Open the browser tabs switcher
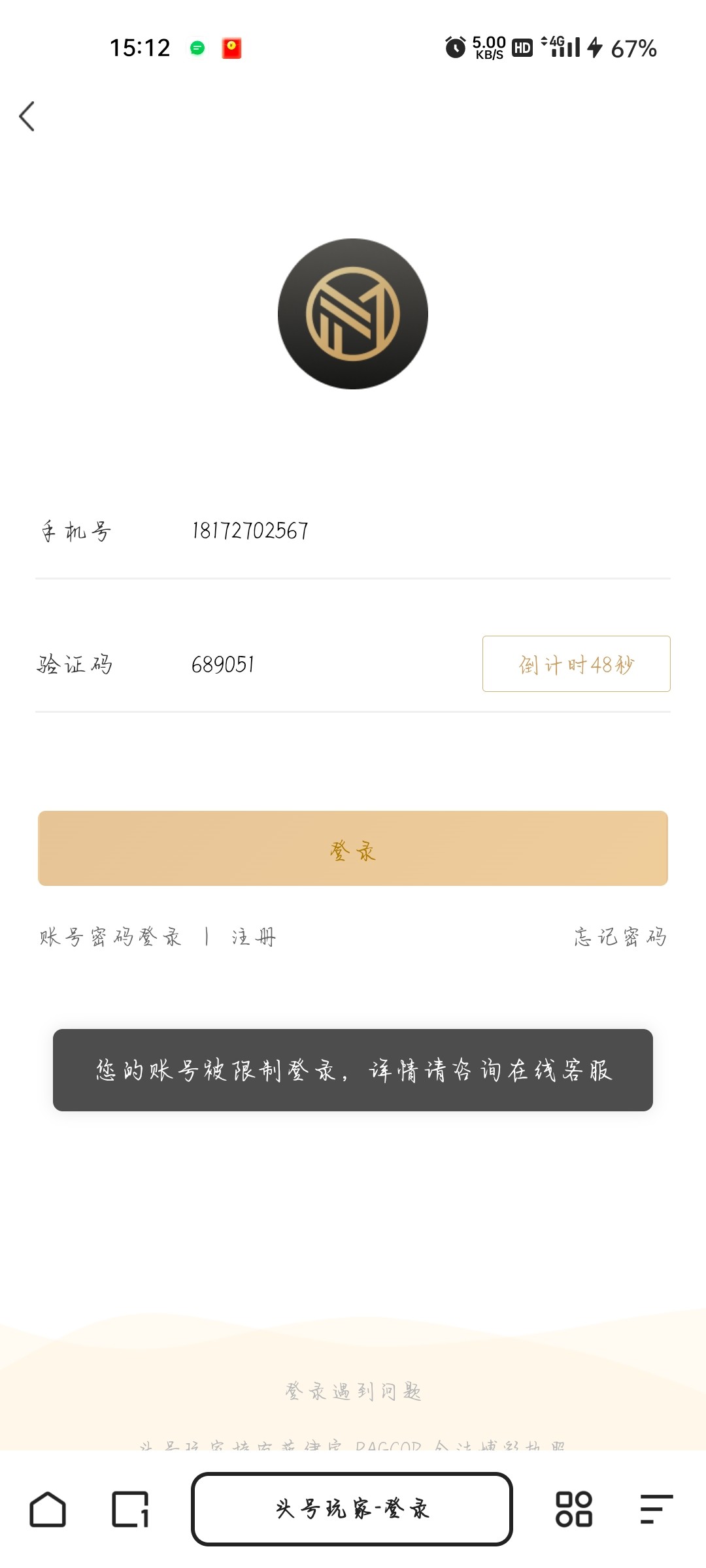The height and width of the screenshot is (1568, 706). point(130,1509)
